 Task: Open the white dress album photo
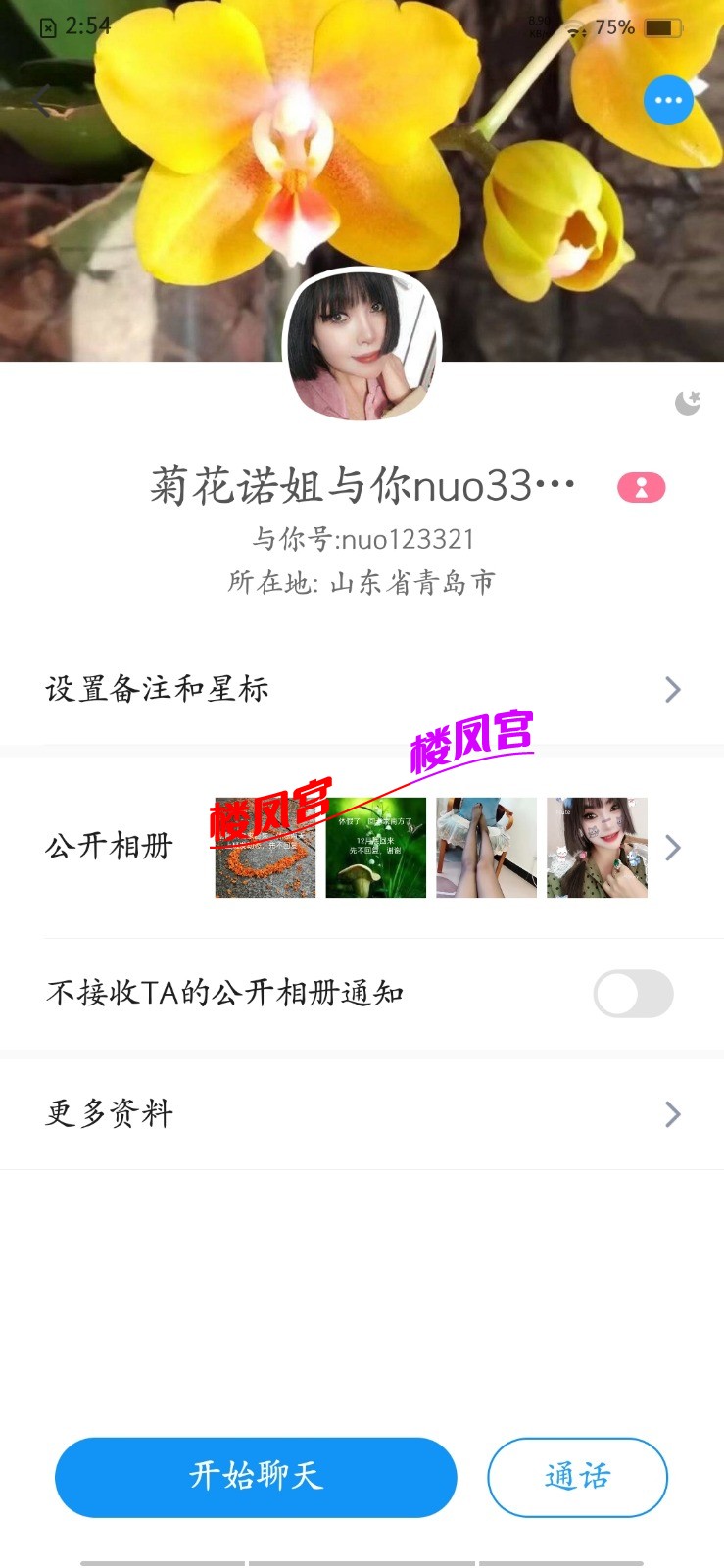487,848
